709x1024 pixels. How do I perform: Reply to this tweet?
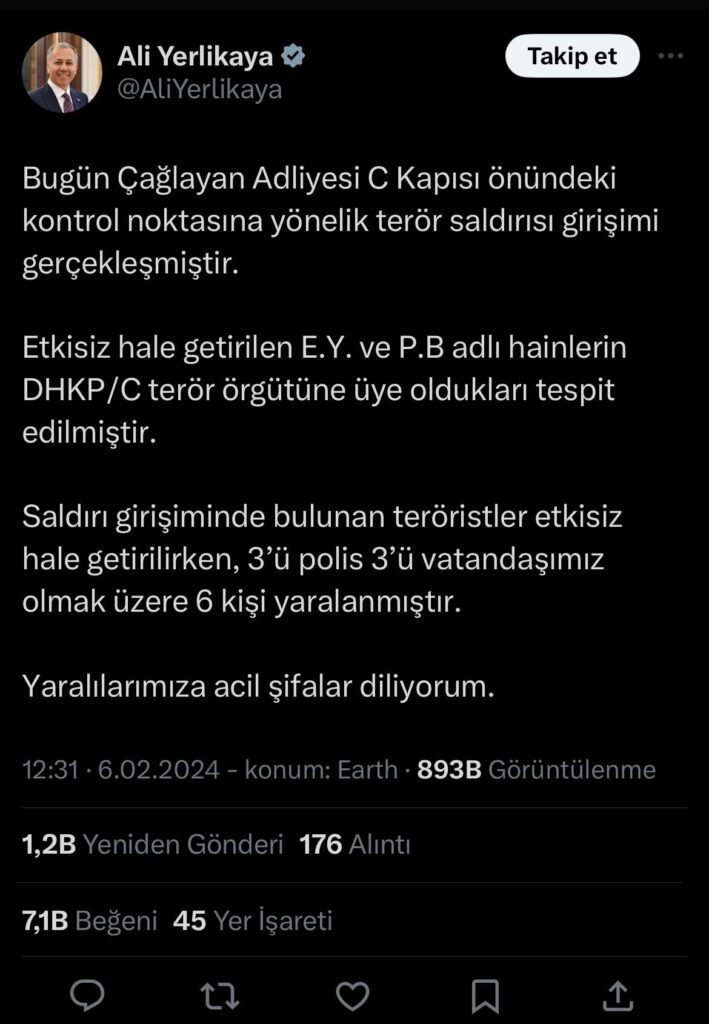(88, 994)
